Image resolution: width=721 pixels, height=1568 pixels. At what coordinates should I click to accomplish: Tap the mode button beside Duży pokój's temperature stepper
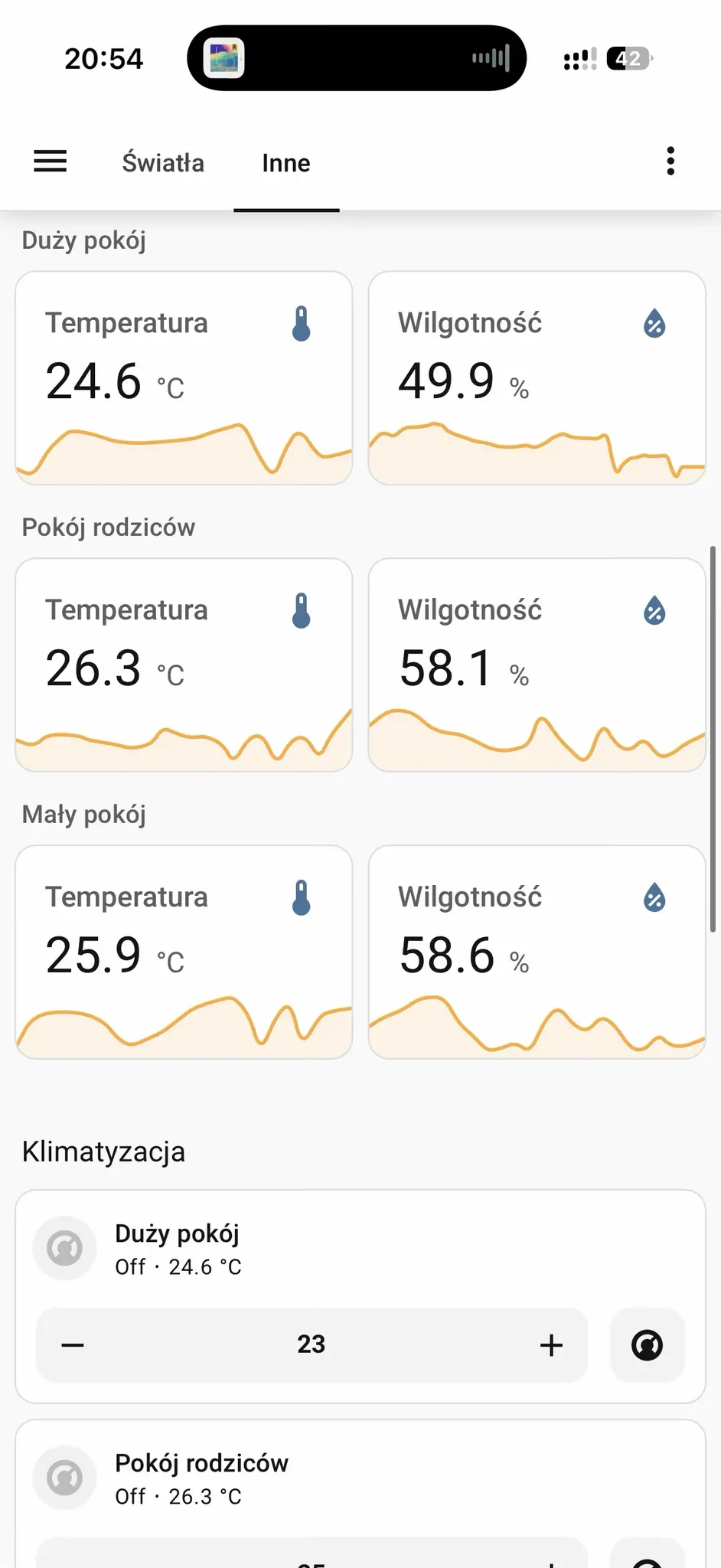(647, 1344)
